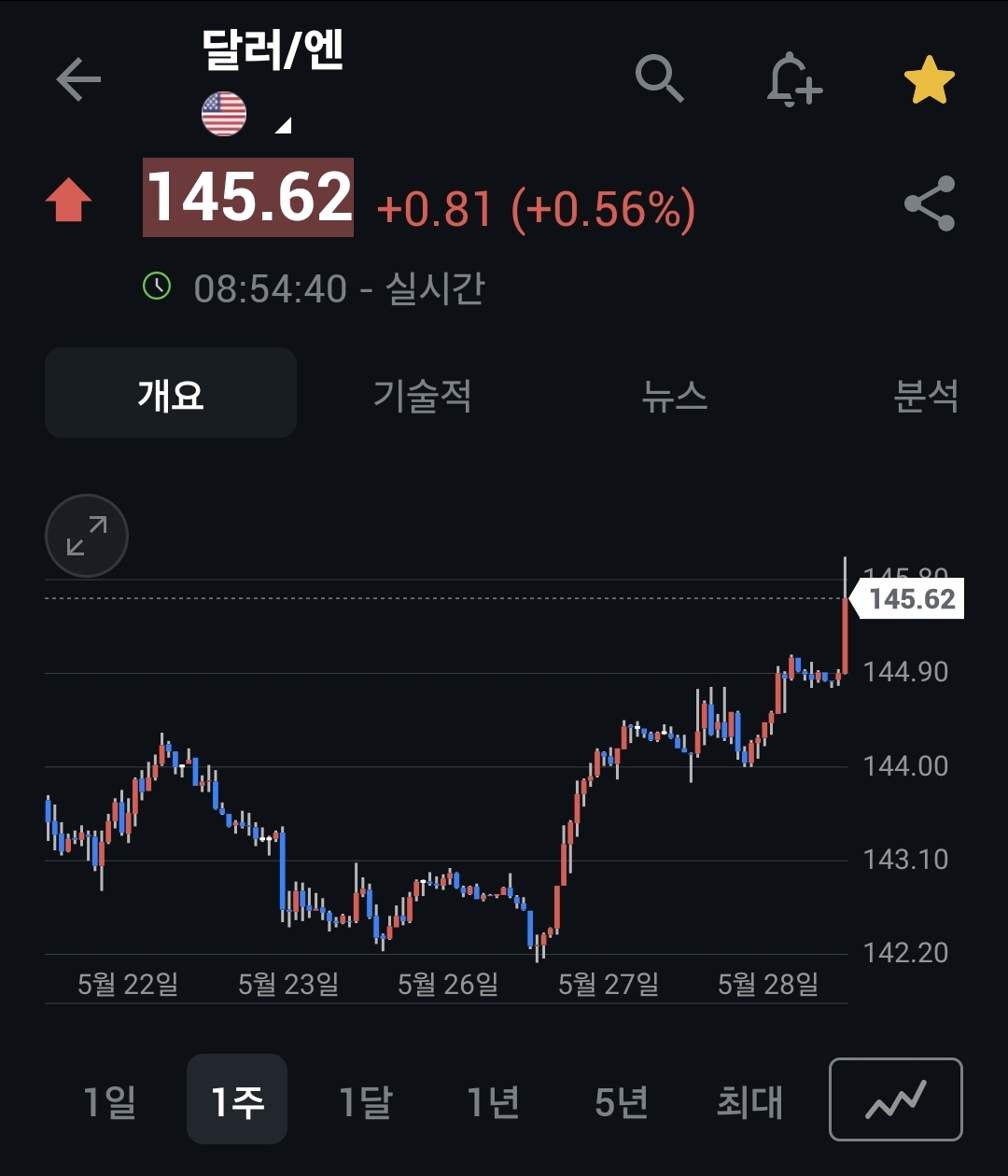Open the 뉴스 tab

coord(674,394)
